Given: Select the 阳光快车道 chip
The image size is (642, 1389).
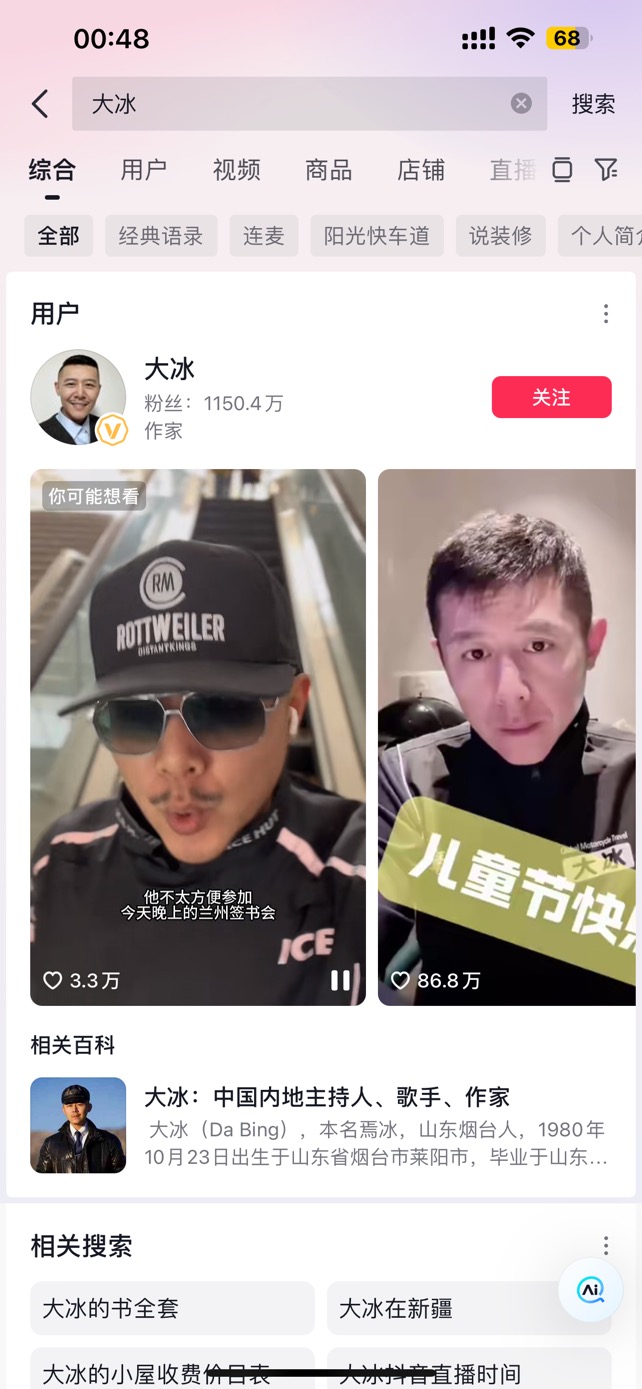Looking at the screenshot, I should [x=377, y=236].
